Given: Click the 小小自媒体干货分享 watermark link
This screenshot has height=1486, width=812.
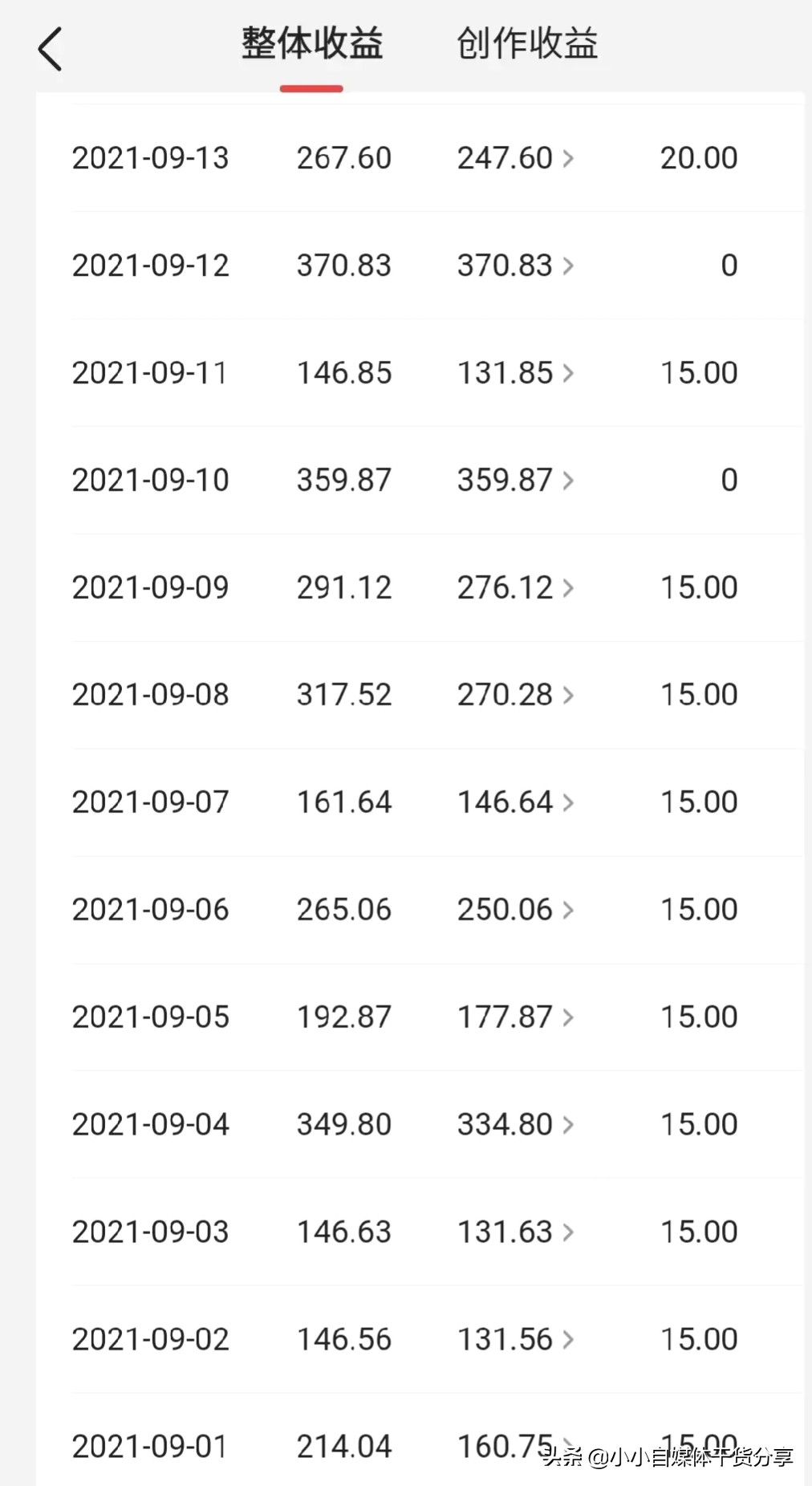Looking at the screenshot, I should tap(666, 1454).
